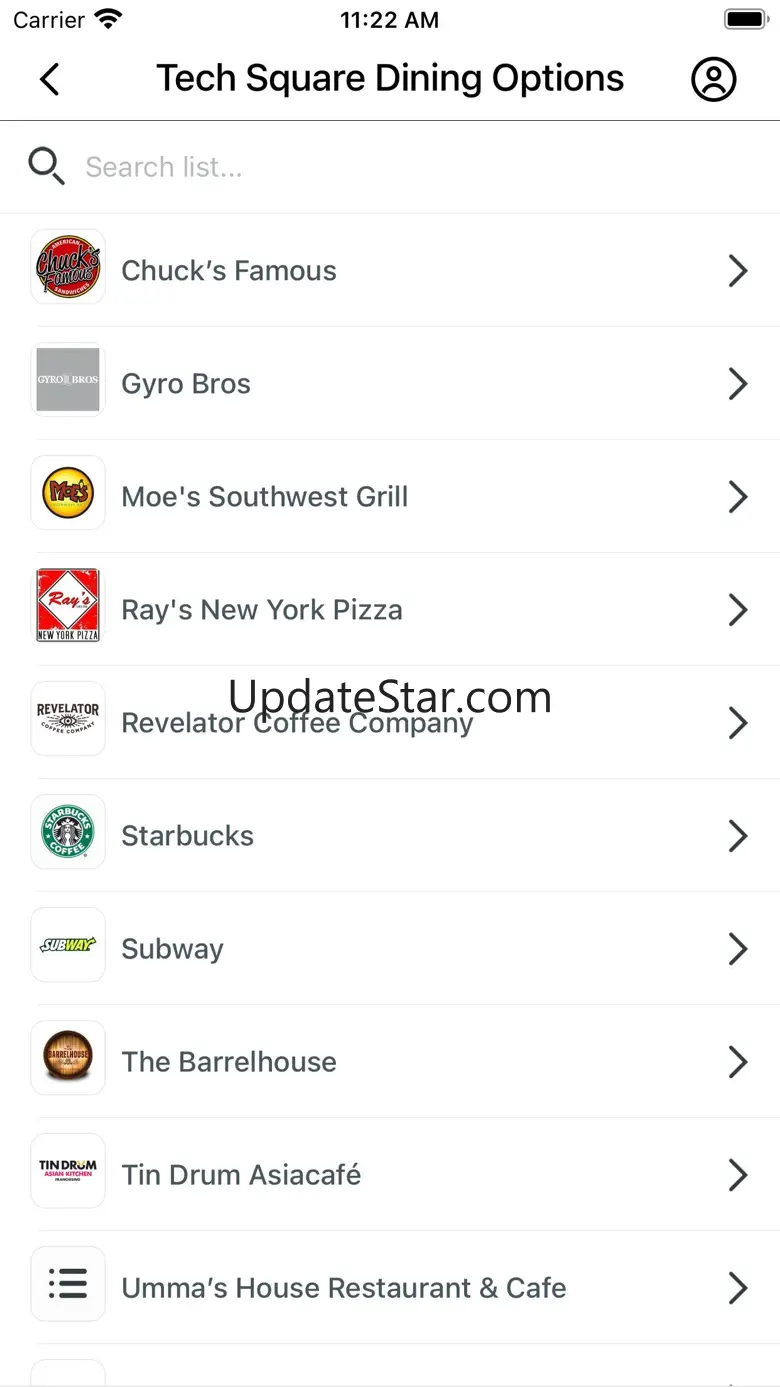
Task: Open the Subway entry
Action: 390,948
